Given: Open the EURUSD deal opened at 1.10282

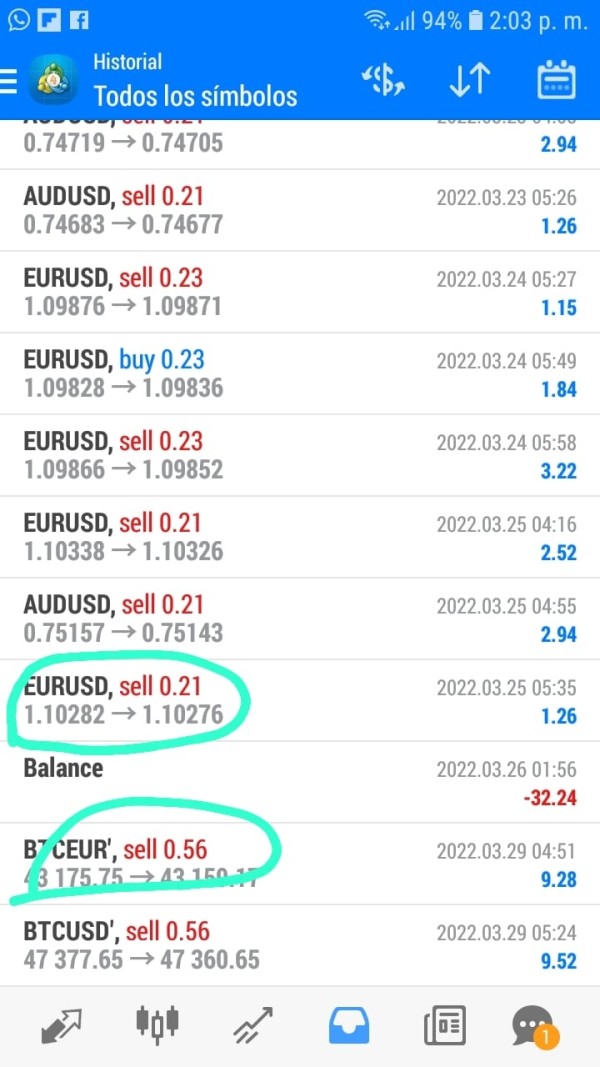Looking at the screenshot, I should click(x=300, y=700).
